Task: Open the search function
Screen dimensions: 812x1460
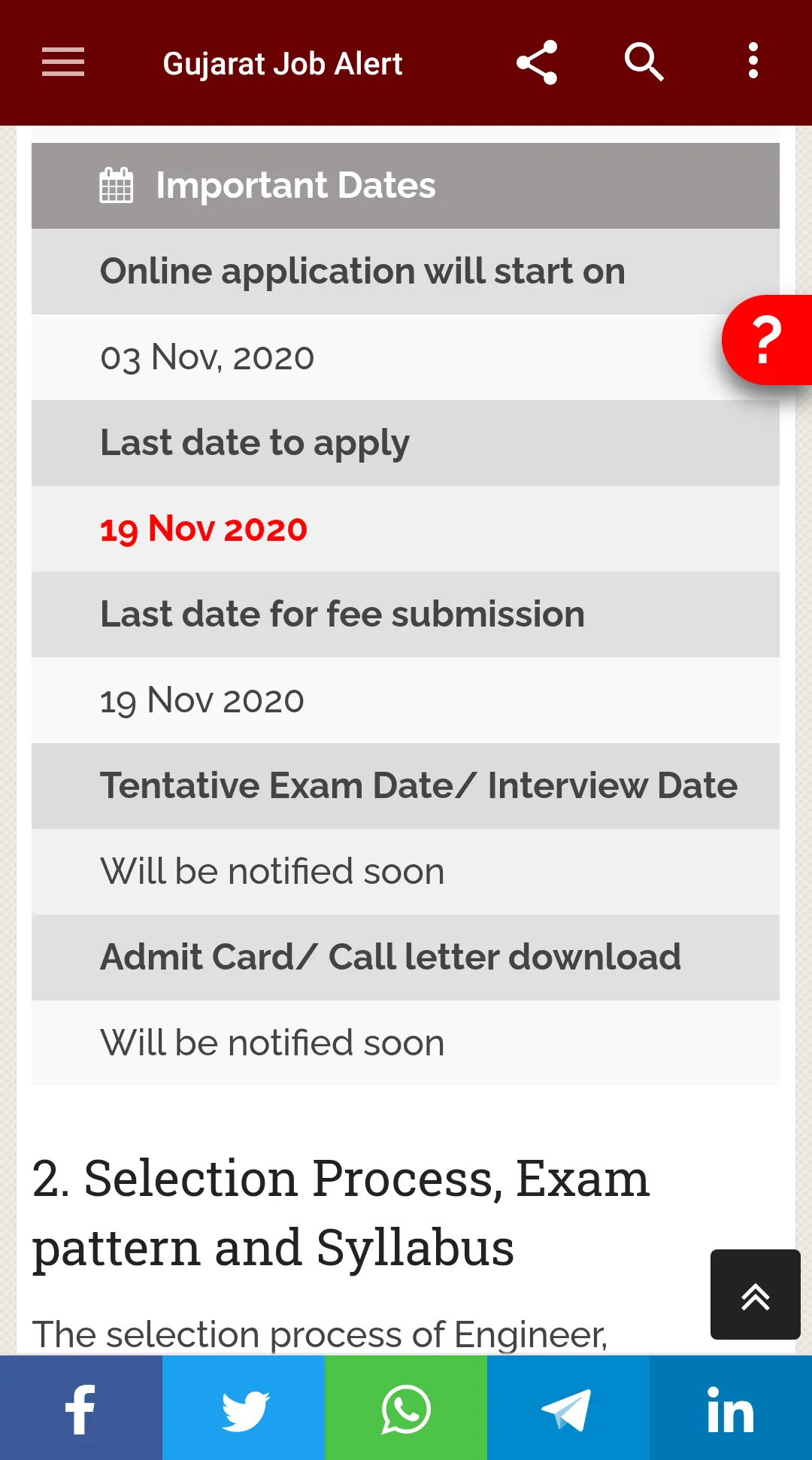Action: pyautogui.click(x=644, y=63)
